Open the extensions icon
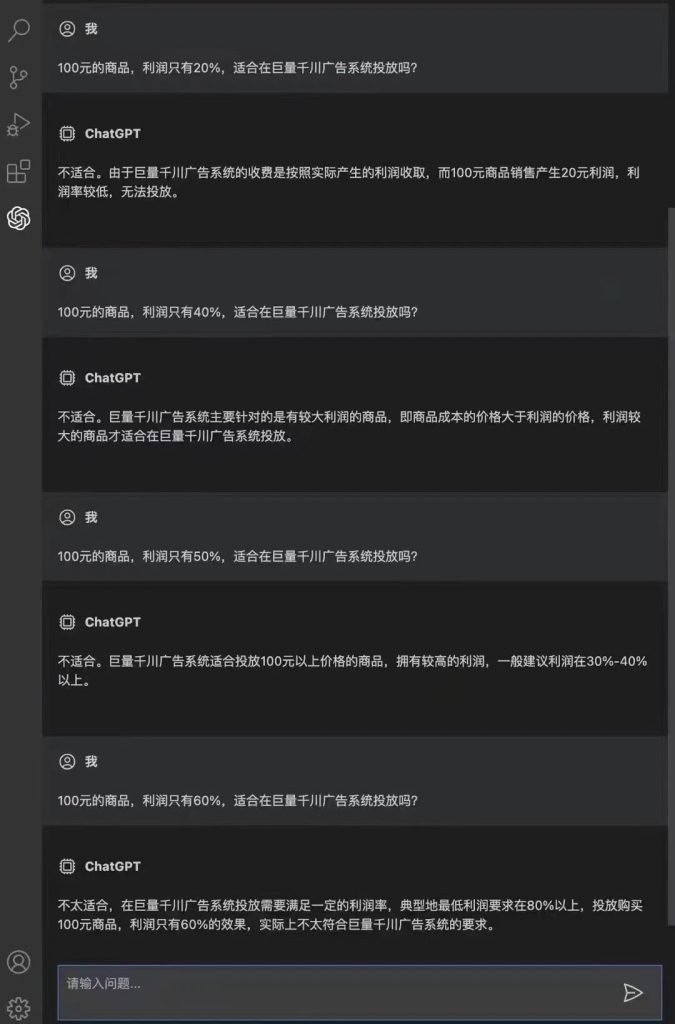This screenshot has height=1024, width=675. point(19,171)
